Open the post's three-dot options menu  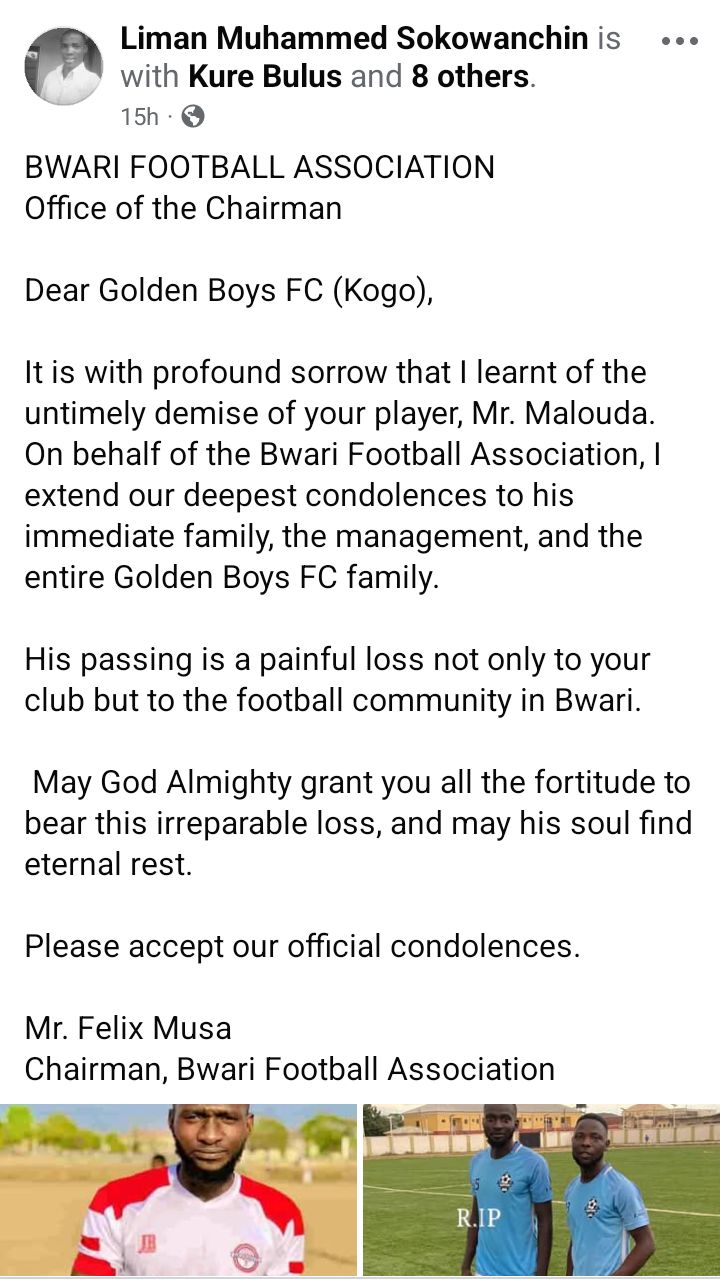(x=680, y=41)
